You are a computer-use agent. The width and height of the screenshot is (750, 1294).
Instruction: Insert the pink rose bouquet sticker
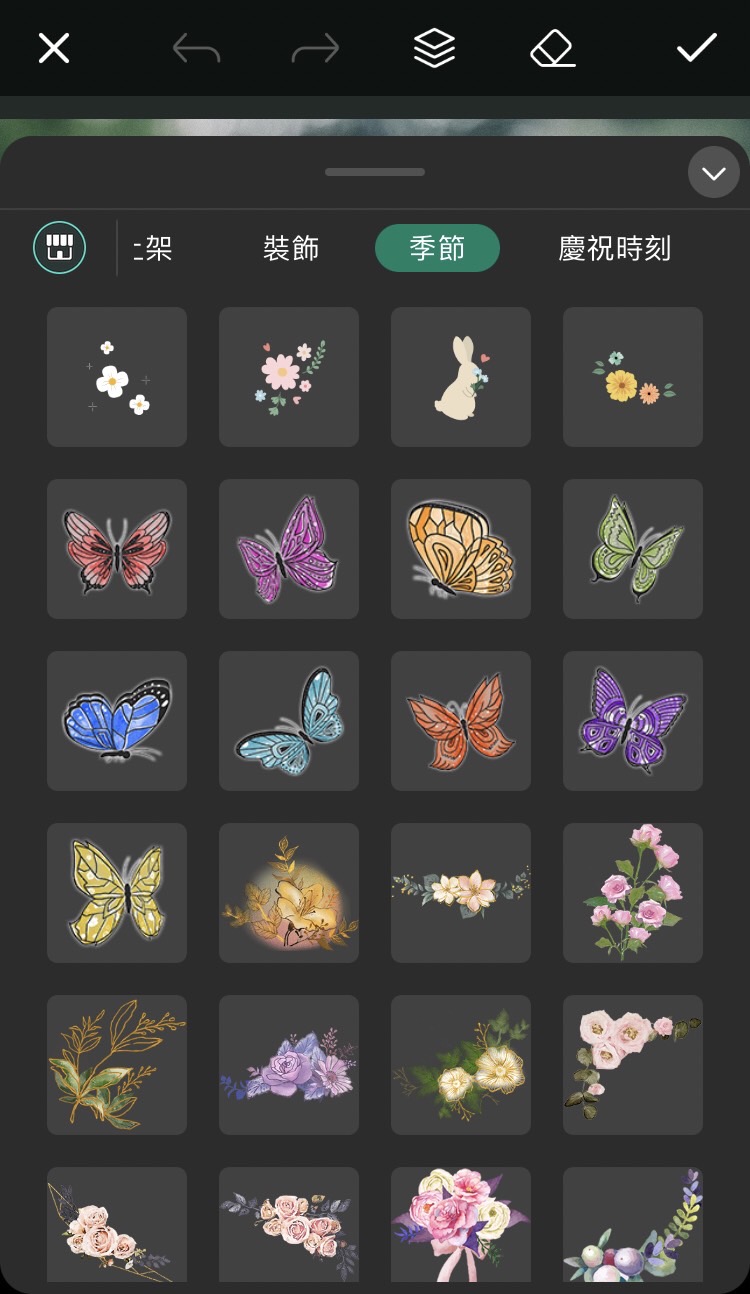click(x=633, y=893)
